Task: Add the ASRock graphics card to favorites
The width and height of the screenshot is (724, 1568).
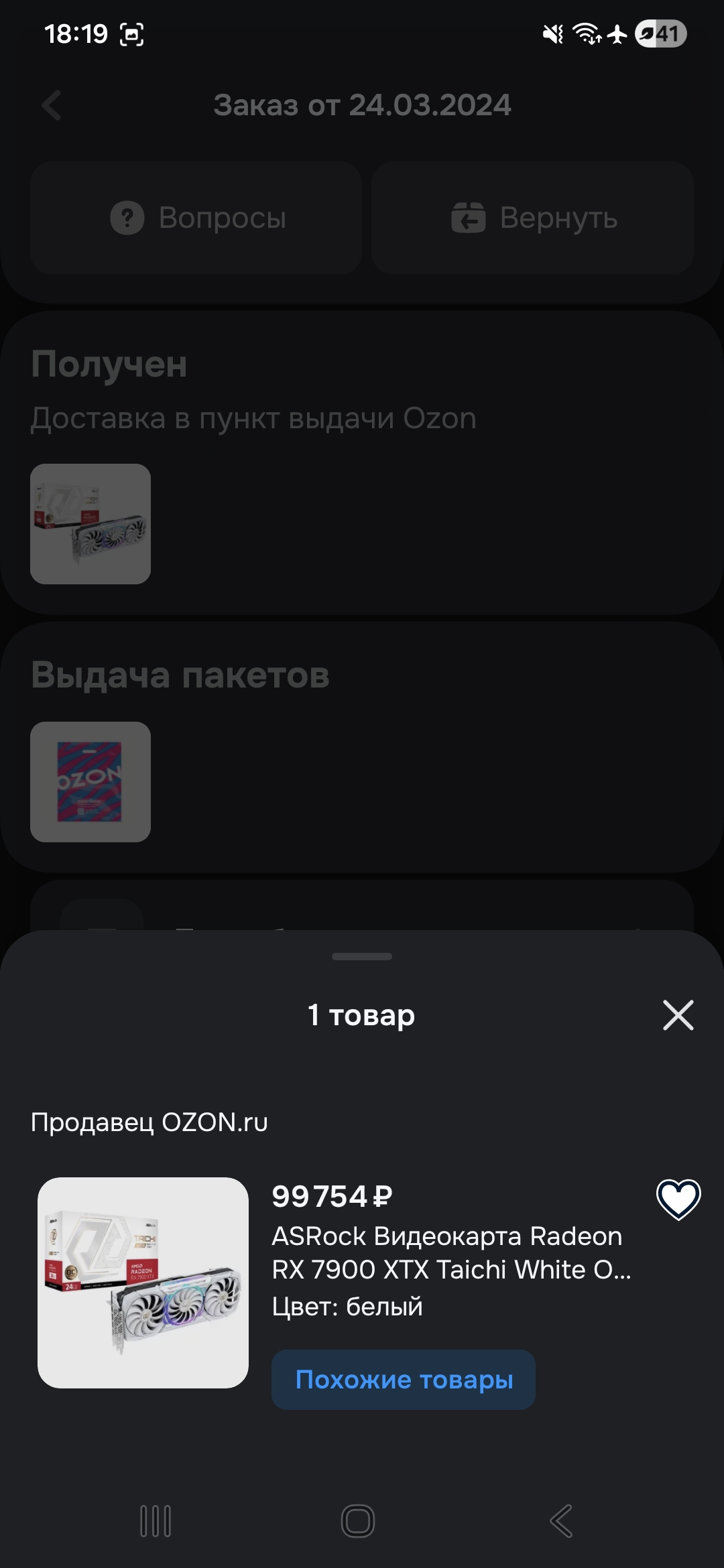Action: tap(678, 1199)
